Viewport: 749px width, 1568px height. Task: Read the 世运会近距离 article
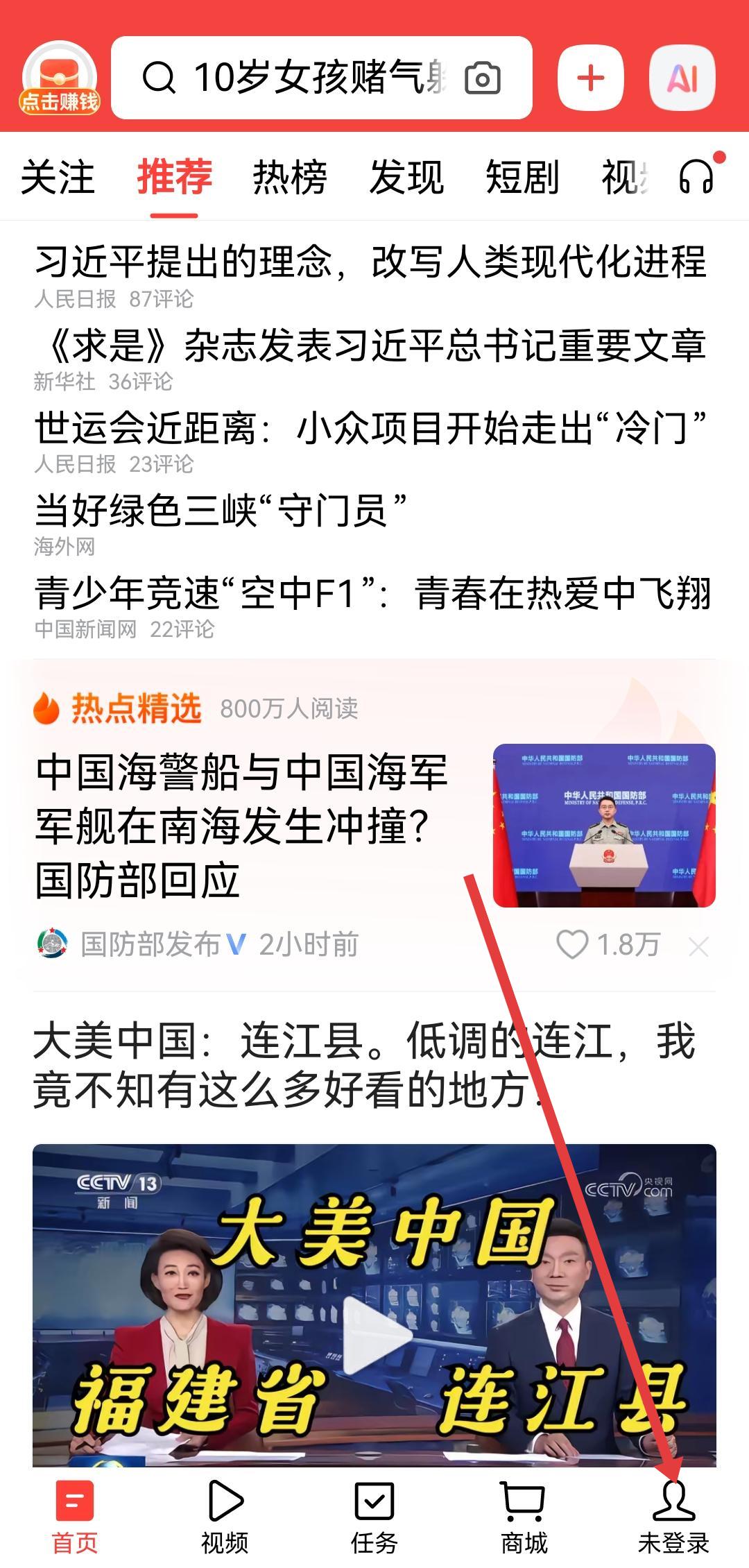click(371, 427)
